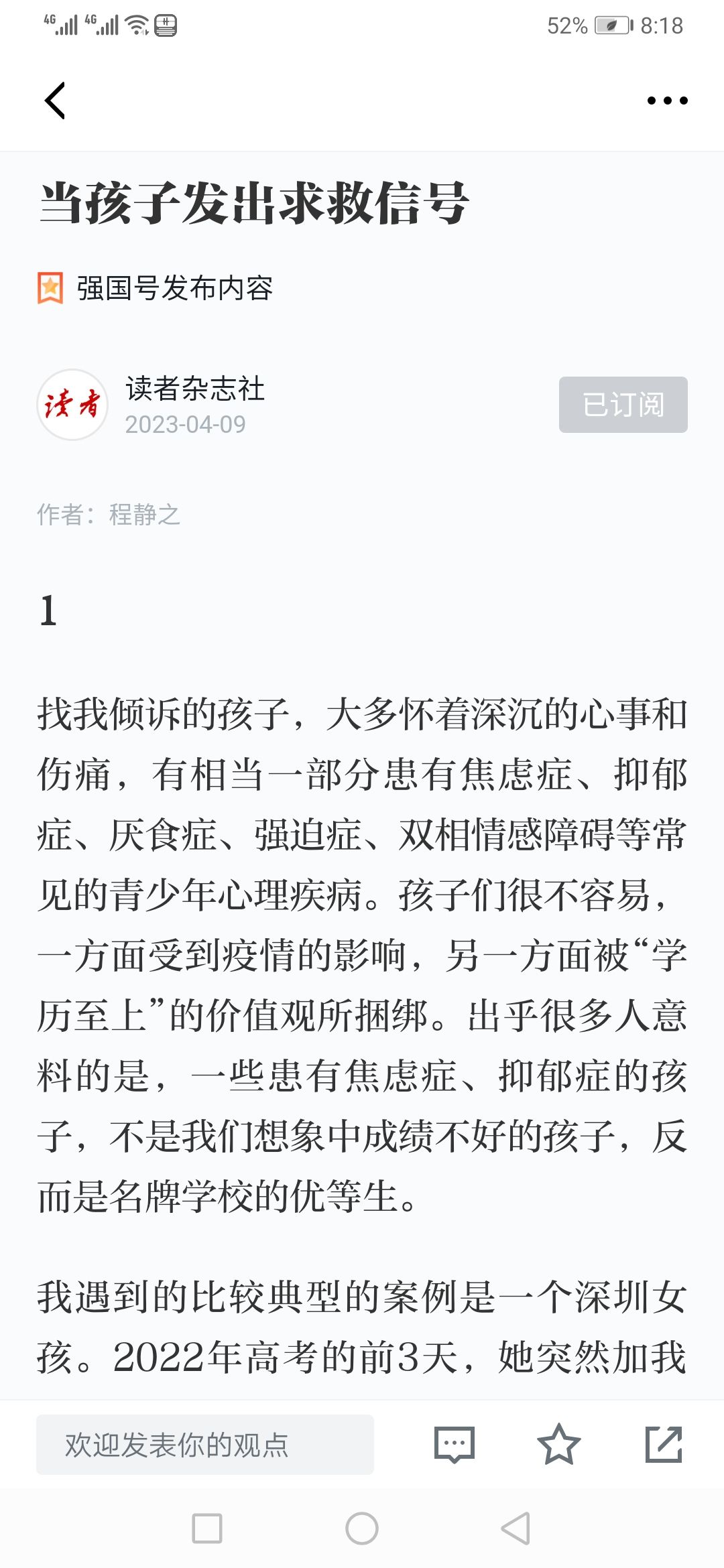
Task: Go back using the top-left arrow
Action: click(x=55, y=101)
